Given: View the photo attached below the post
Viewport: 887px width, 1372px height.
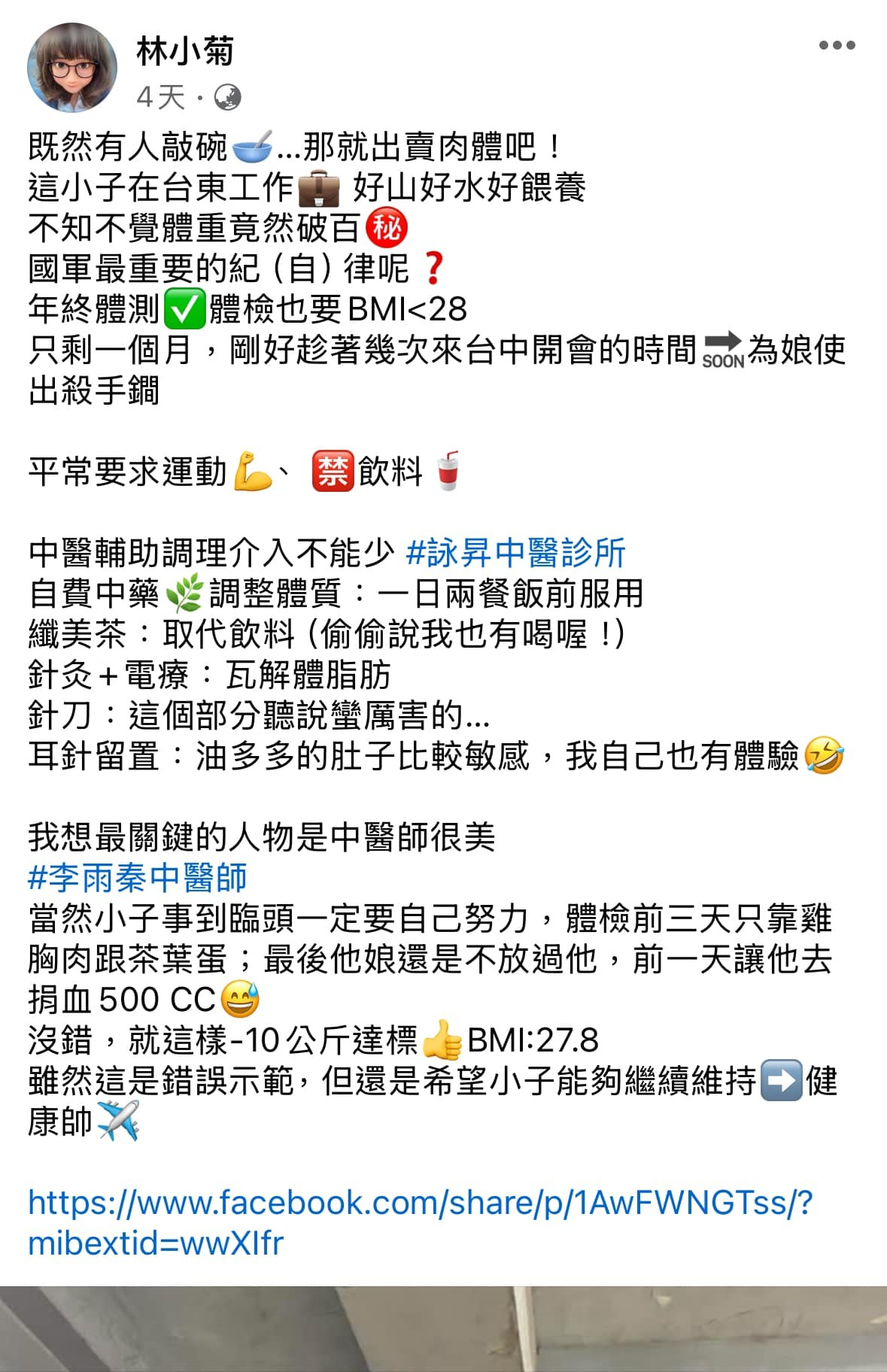Looking at the screenshot, I should point(443,1328).
